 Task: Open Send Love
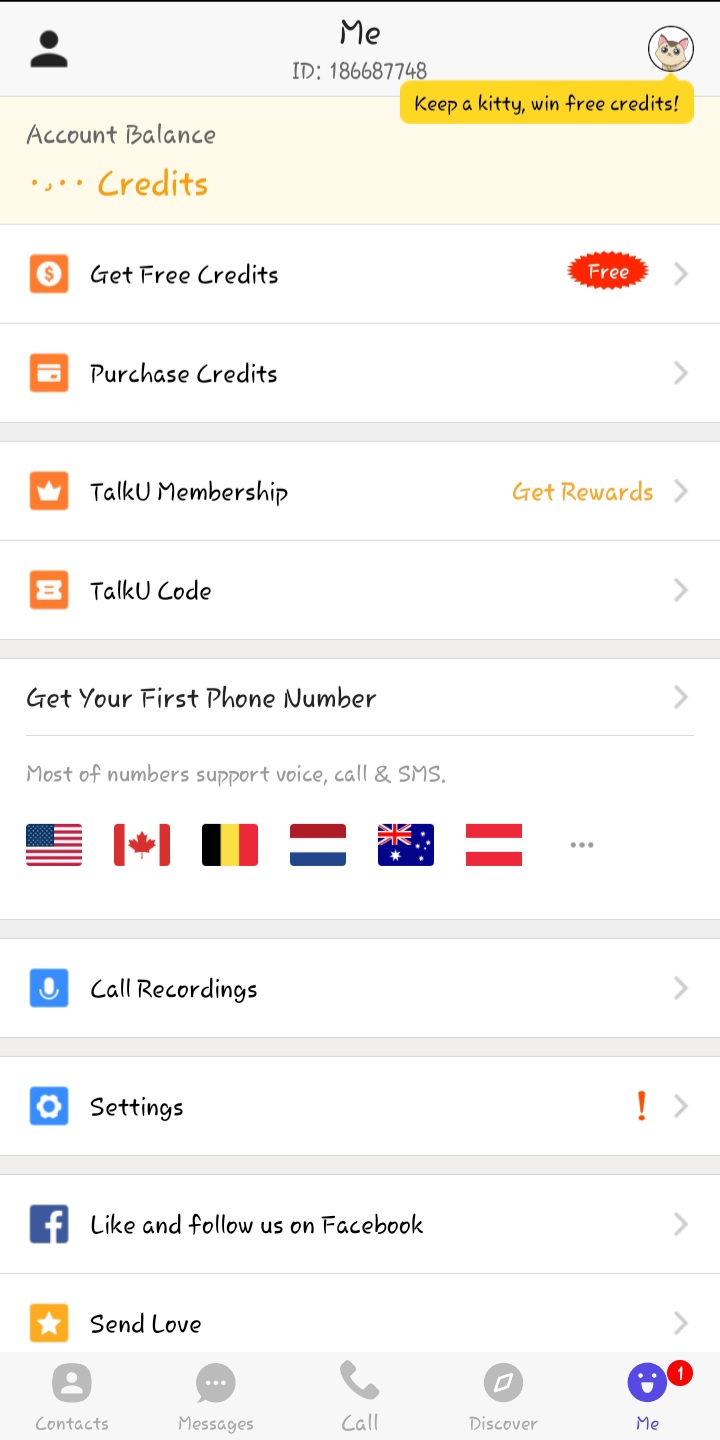[360, 1323]
